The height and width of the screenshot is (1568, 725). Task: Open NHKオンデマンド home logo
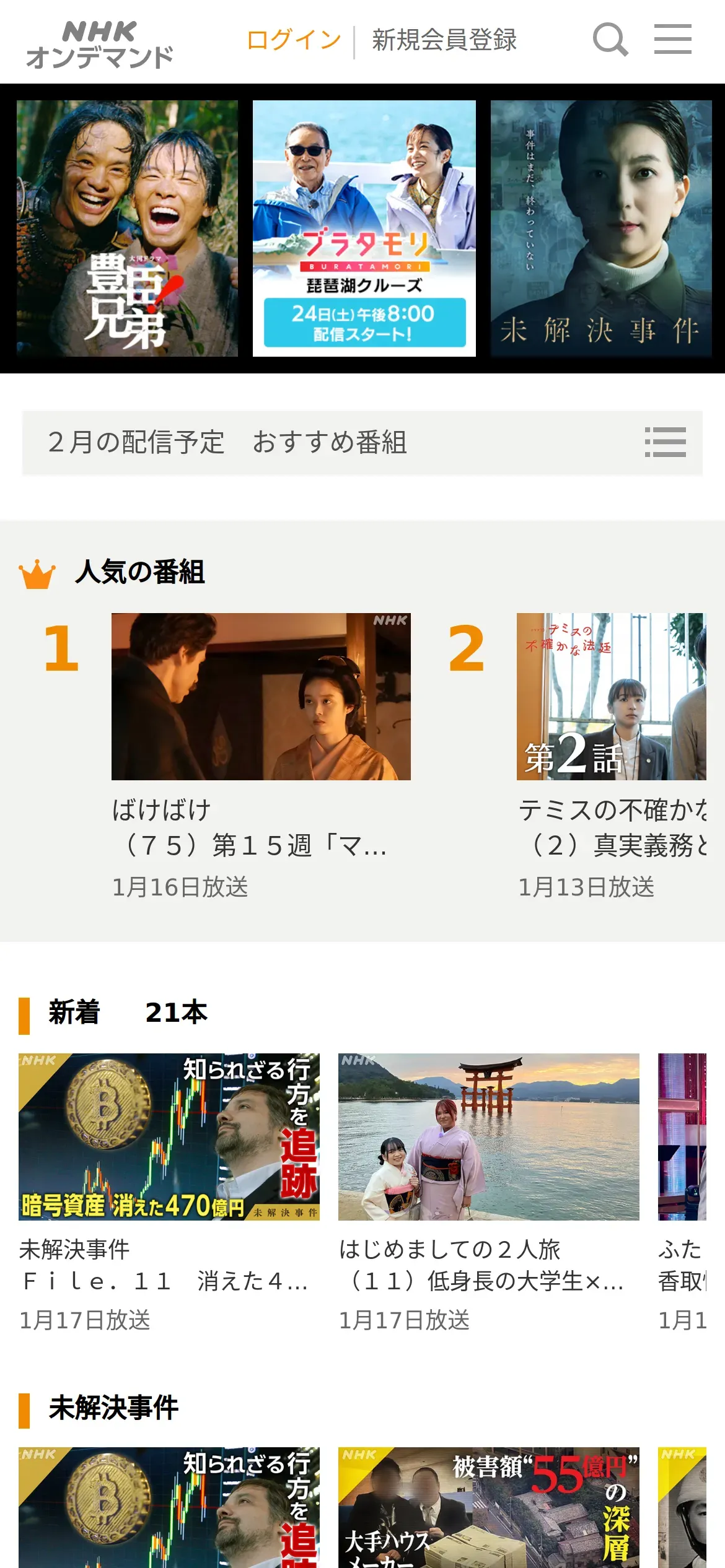(x=99, y=43)
